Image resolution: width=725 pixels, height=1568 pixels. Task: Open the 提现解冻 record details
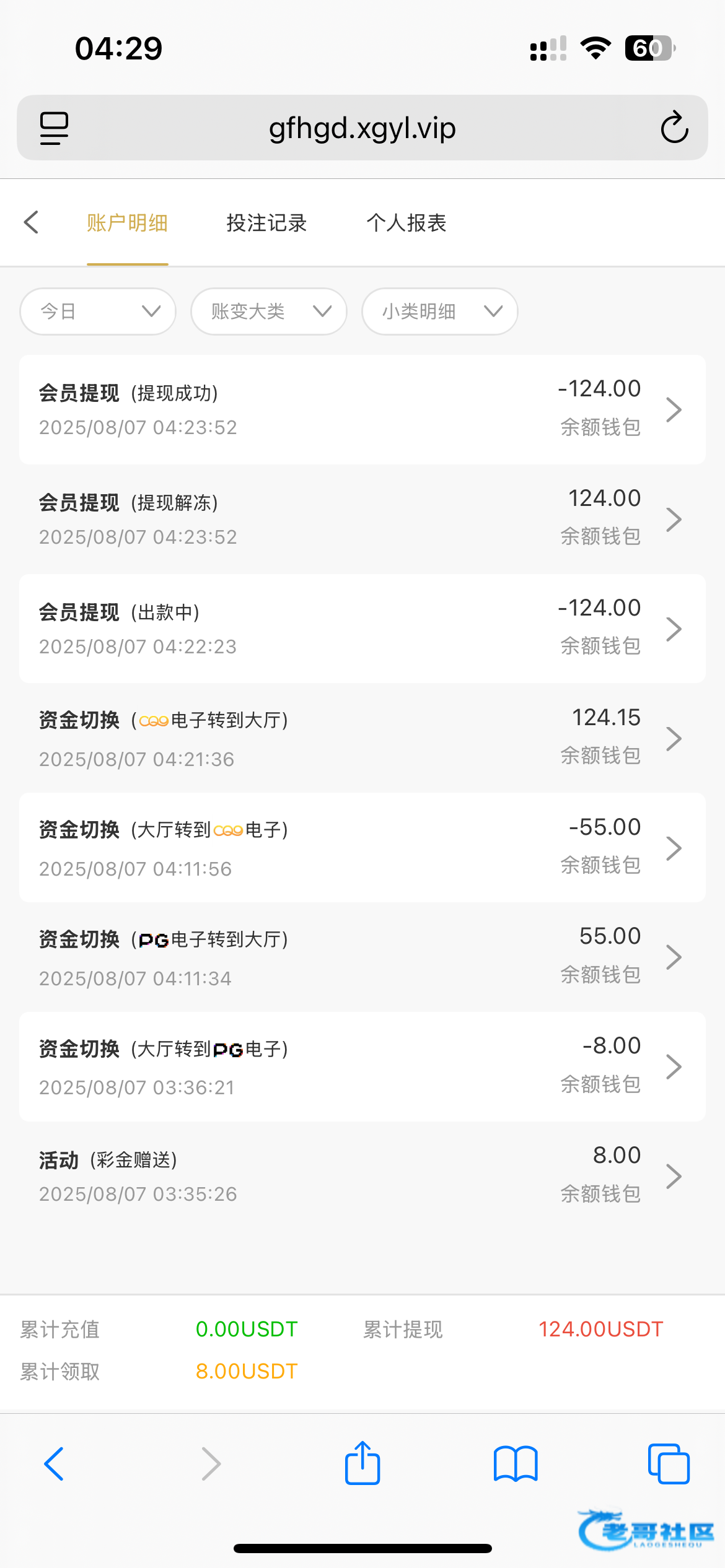[x=362, y=519]
